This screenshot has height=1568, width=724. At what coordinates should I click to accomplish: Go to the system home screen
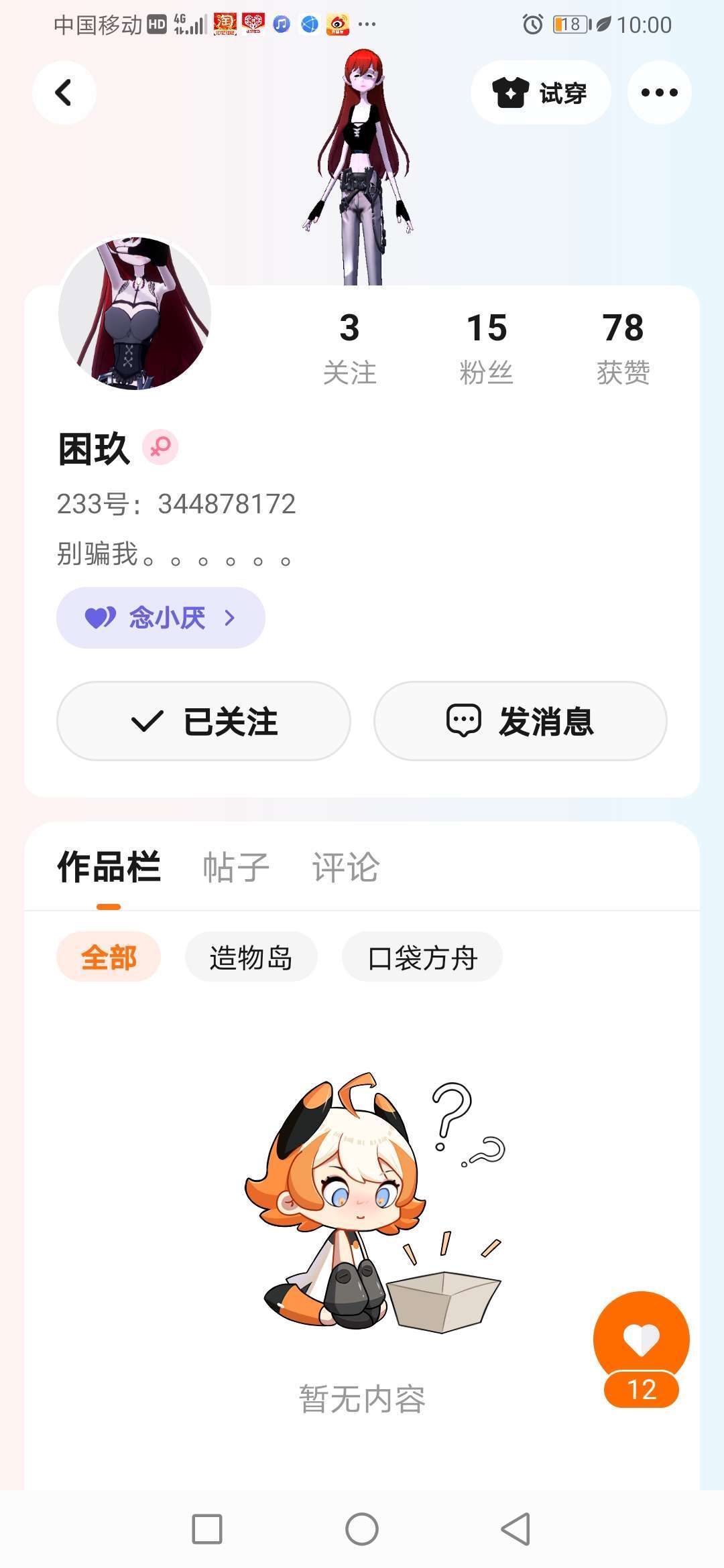[x=362, y=1529]
